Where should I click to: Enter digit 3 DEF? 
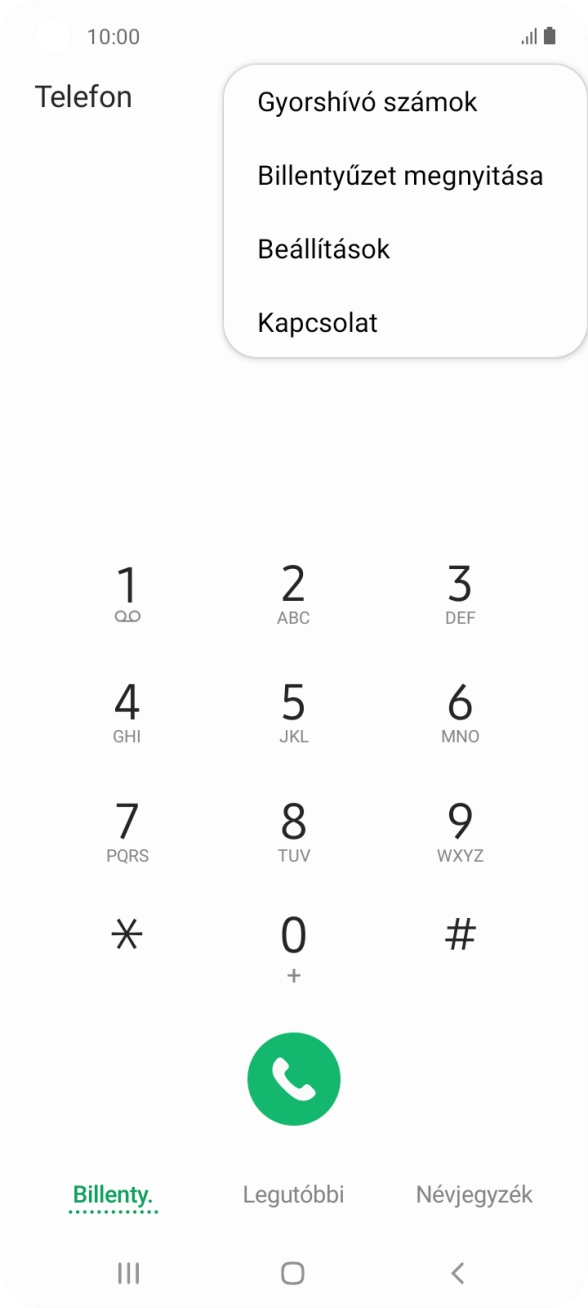(460, 594)
